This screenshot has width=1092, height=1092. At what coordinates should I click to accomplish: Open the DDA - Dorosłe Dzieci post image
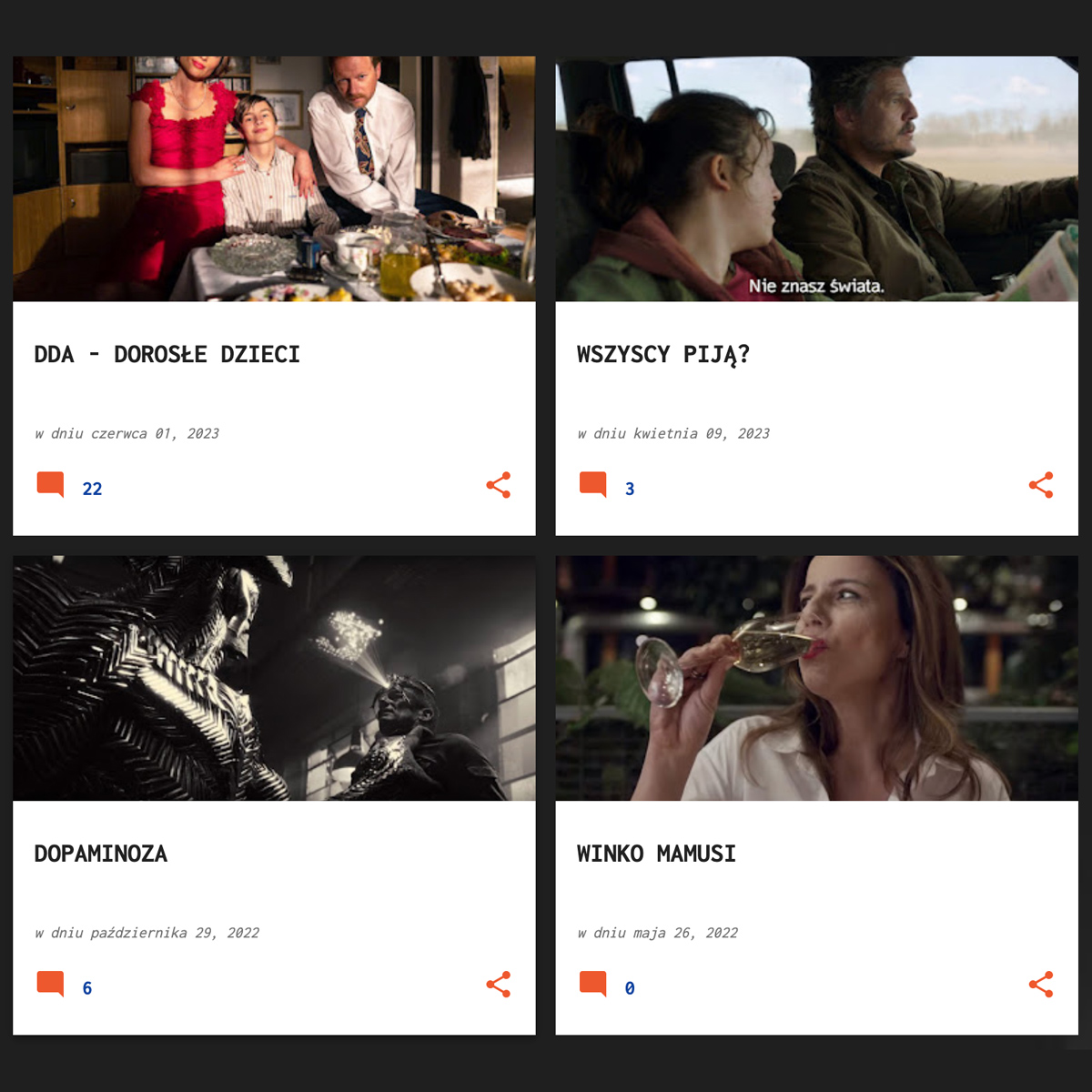pos(274,179)
